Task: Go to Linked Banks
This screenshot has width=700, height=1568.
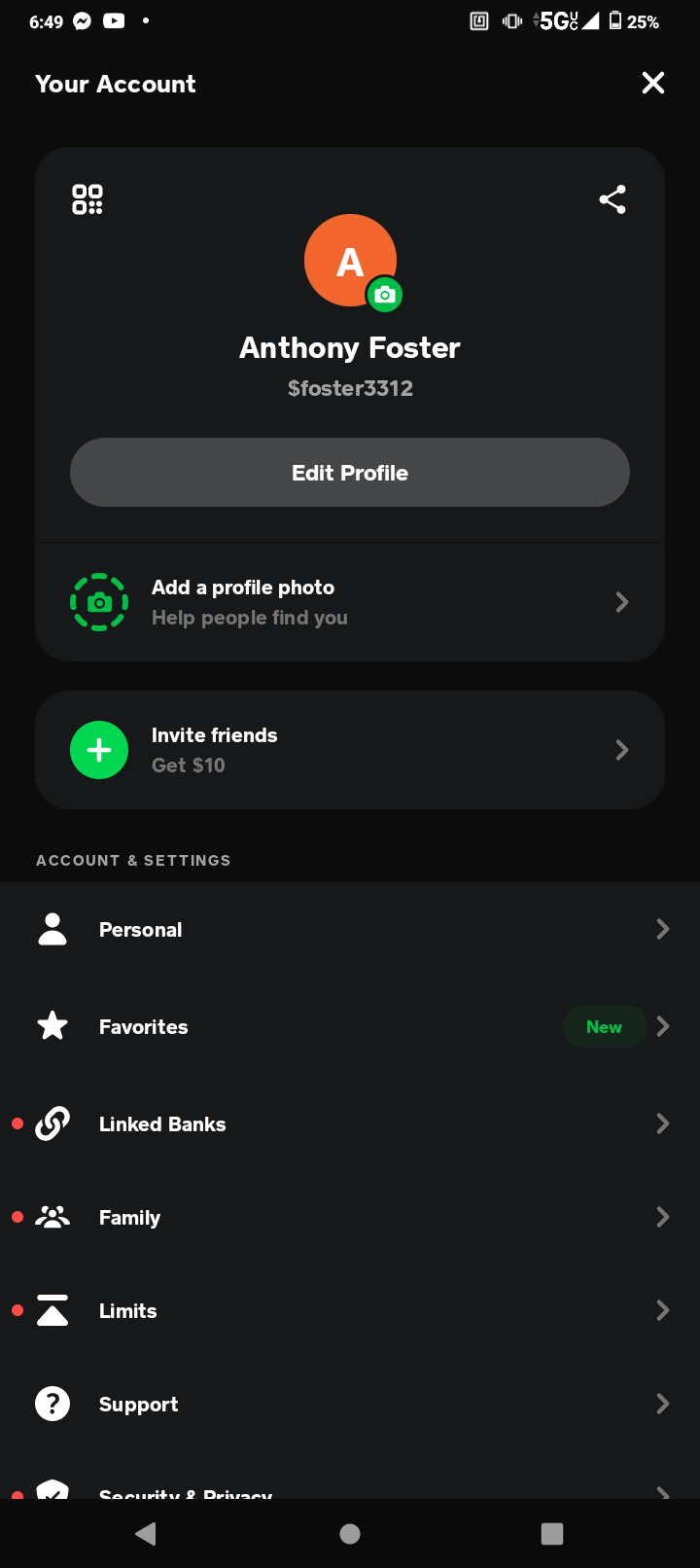Action: pos(350,1123)
